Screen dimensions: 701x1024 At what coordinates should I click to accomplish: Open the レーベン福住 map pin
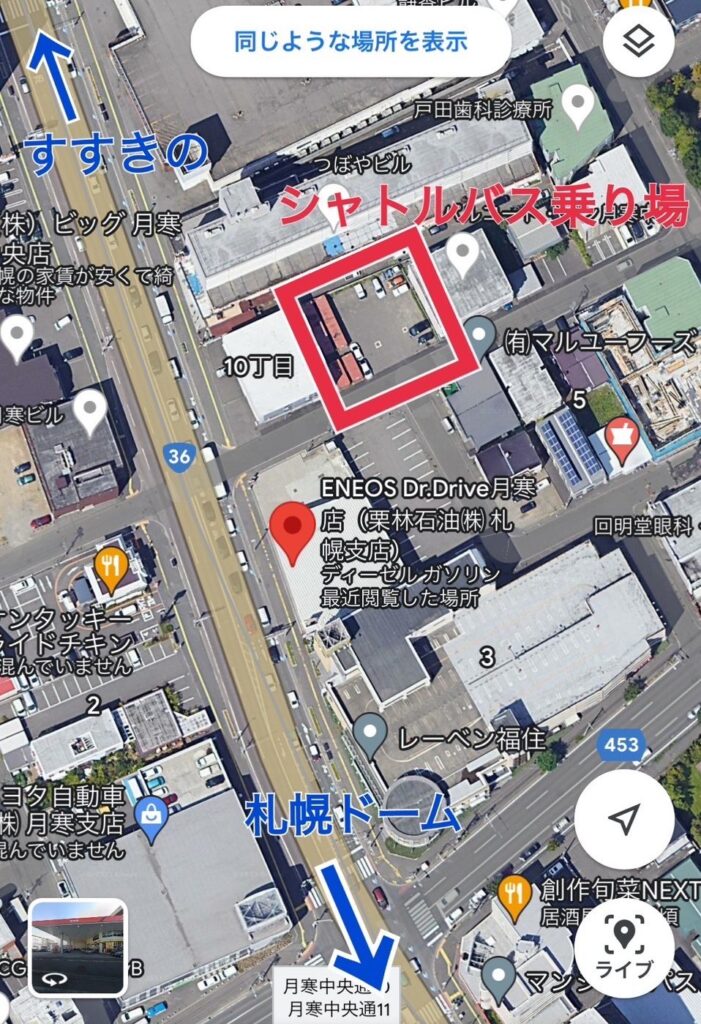click(370, 735)
